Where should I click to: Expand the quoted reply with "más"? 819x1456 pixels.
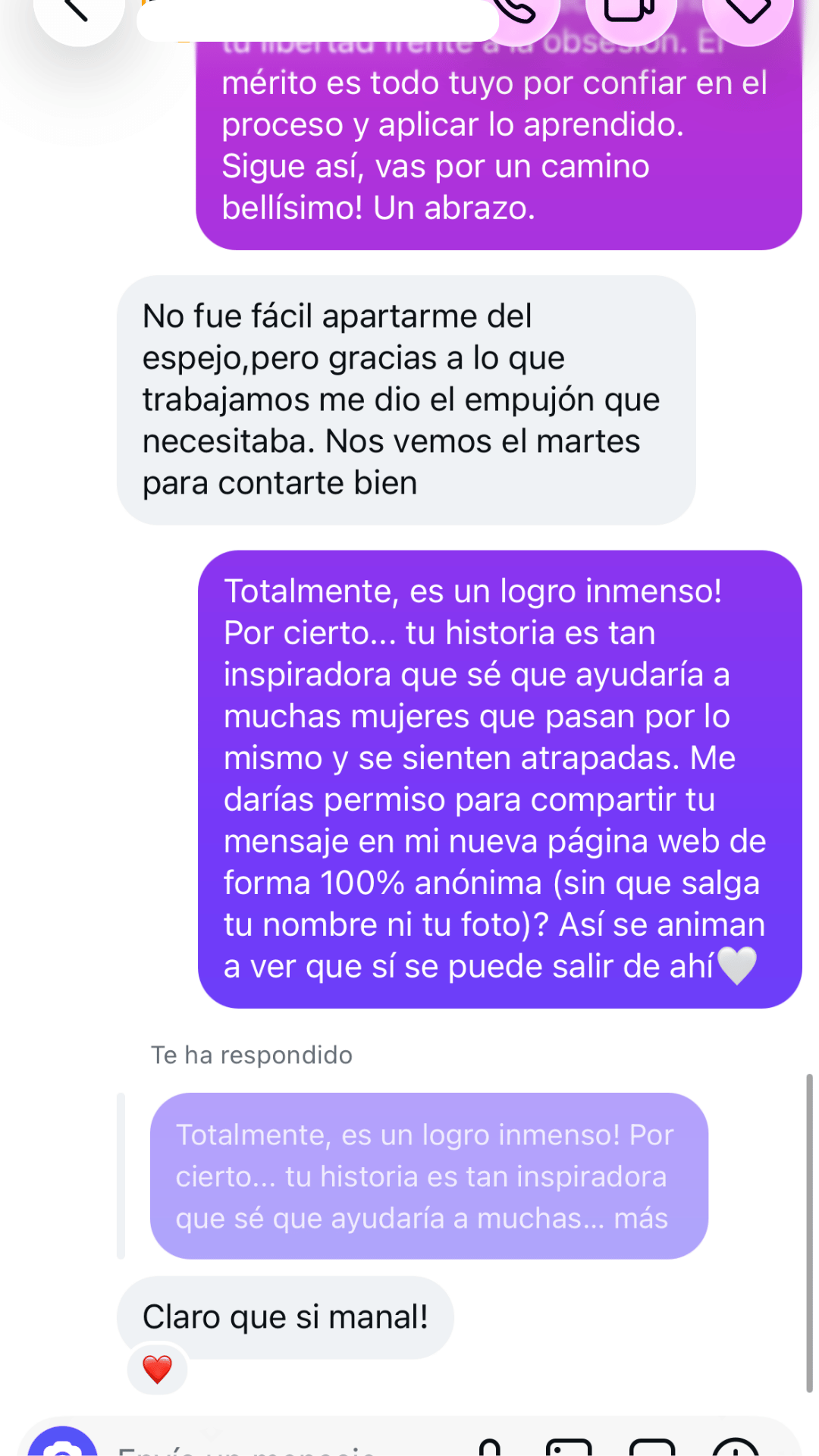point(641,1218)
